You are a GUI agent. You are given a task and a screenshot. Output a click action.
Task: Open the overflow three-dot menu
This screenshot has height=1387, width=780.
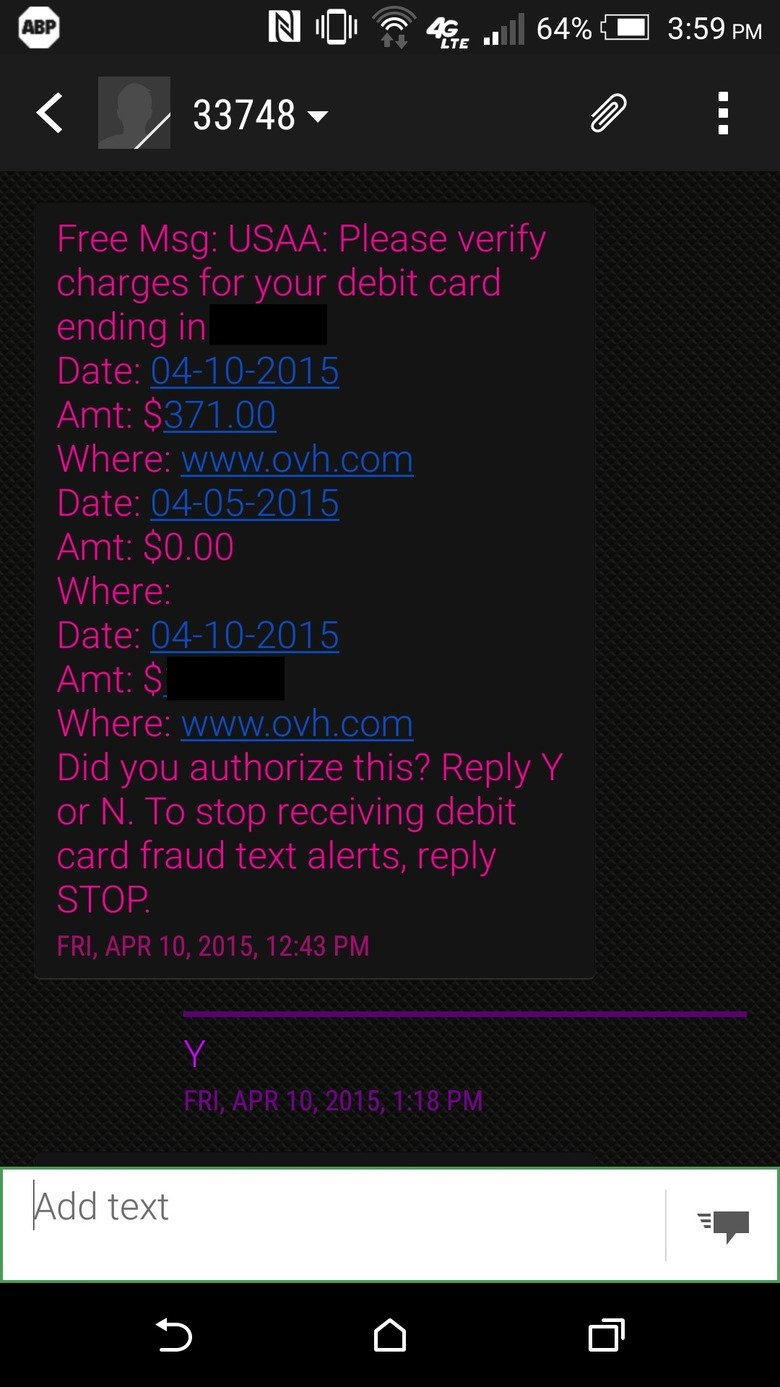click(x=722, y=113)
